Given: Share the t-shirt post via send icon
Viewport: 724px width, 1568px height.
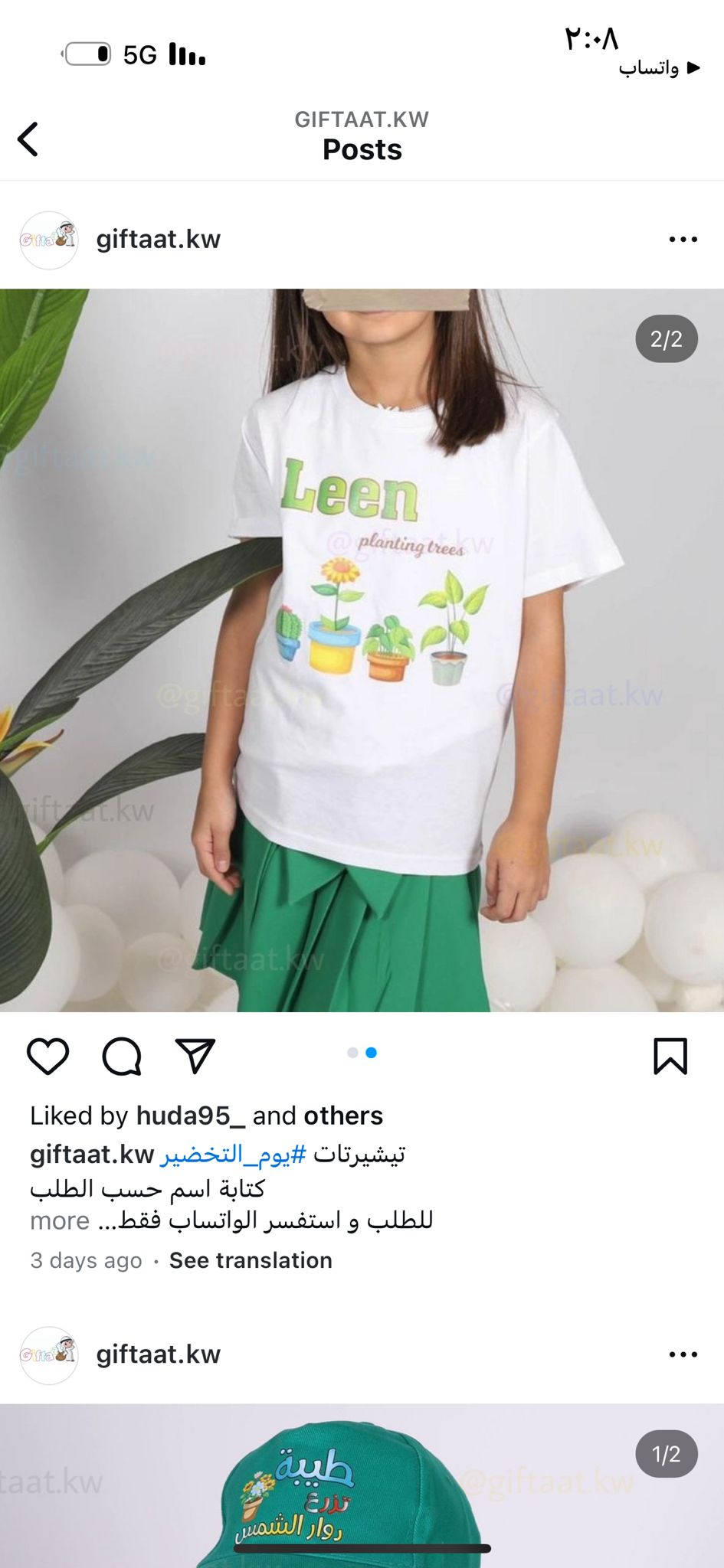Looking at the screenshot, I should [195, 1057].
